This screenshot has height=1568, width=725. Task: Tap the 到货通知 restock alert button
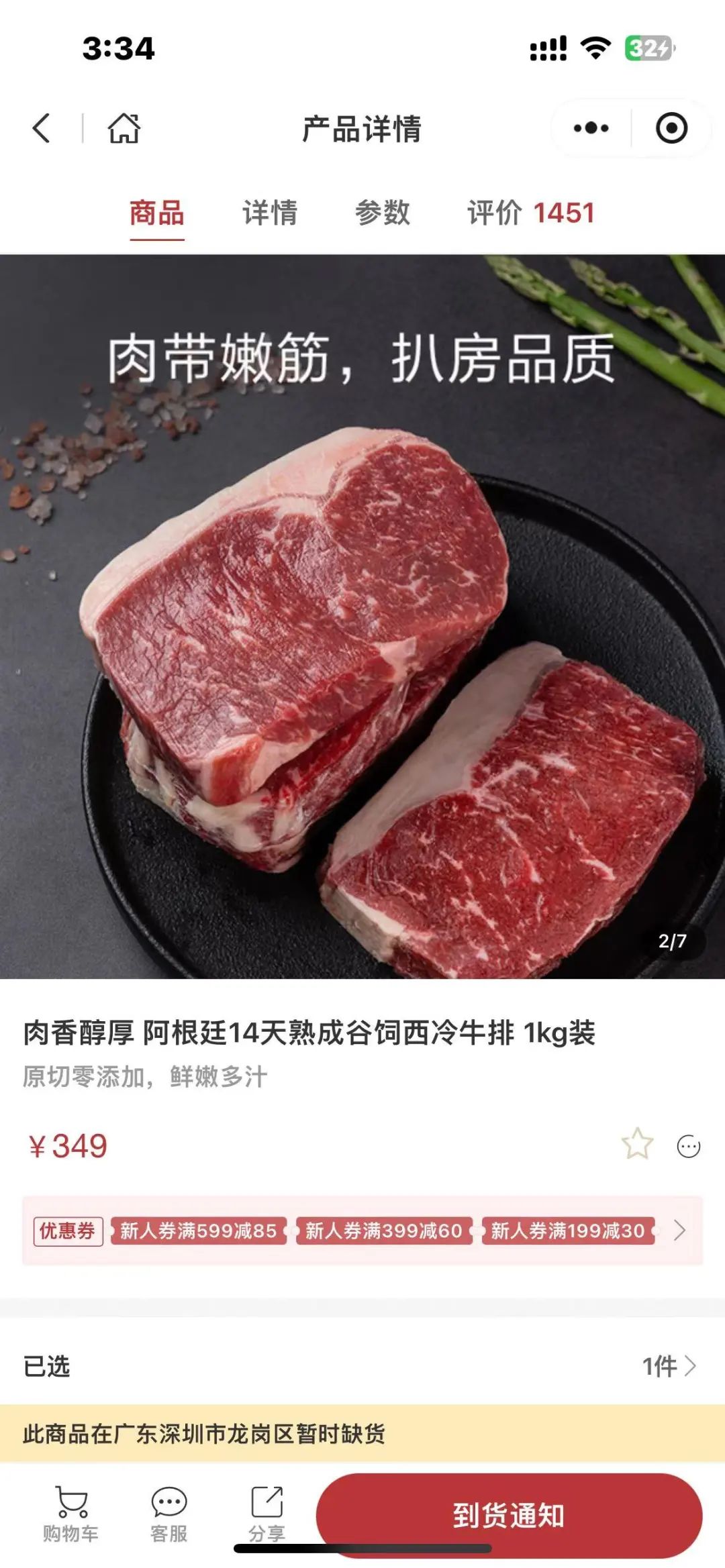pos(509,1515)
